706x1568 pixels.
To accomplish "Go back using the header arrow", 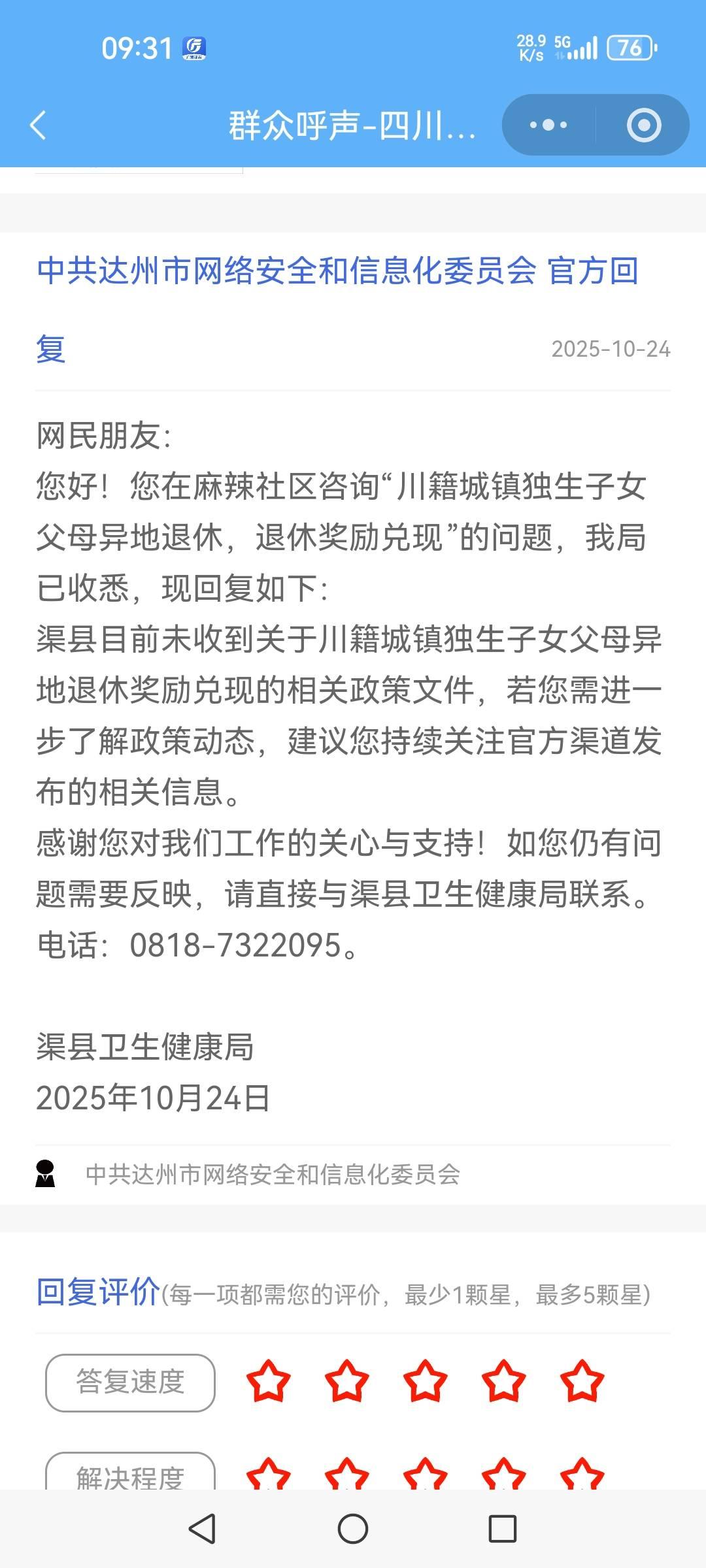I will coord(38,125).
